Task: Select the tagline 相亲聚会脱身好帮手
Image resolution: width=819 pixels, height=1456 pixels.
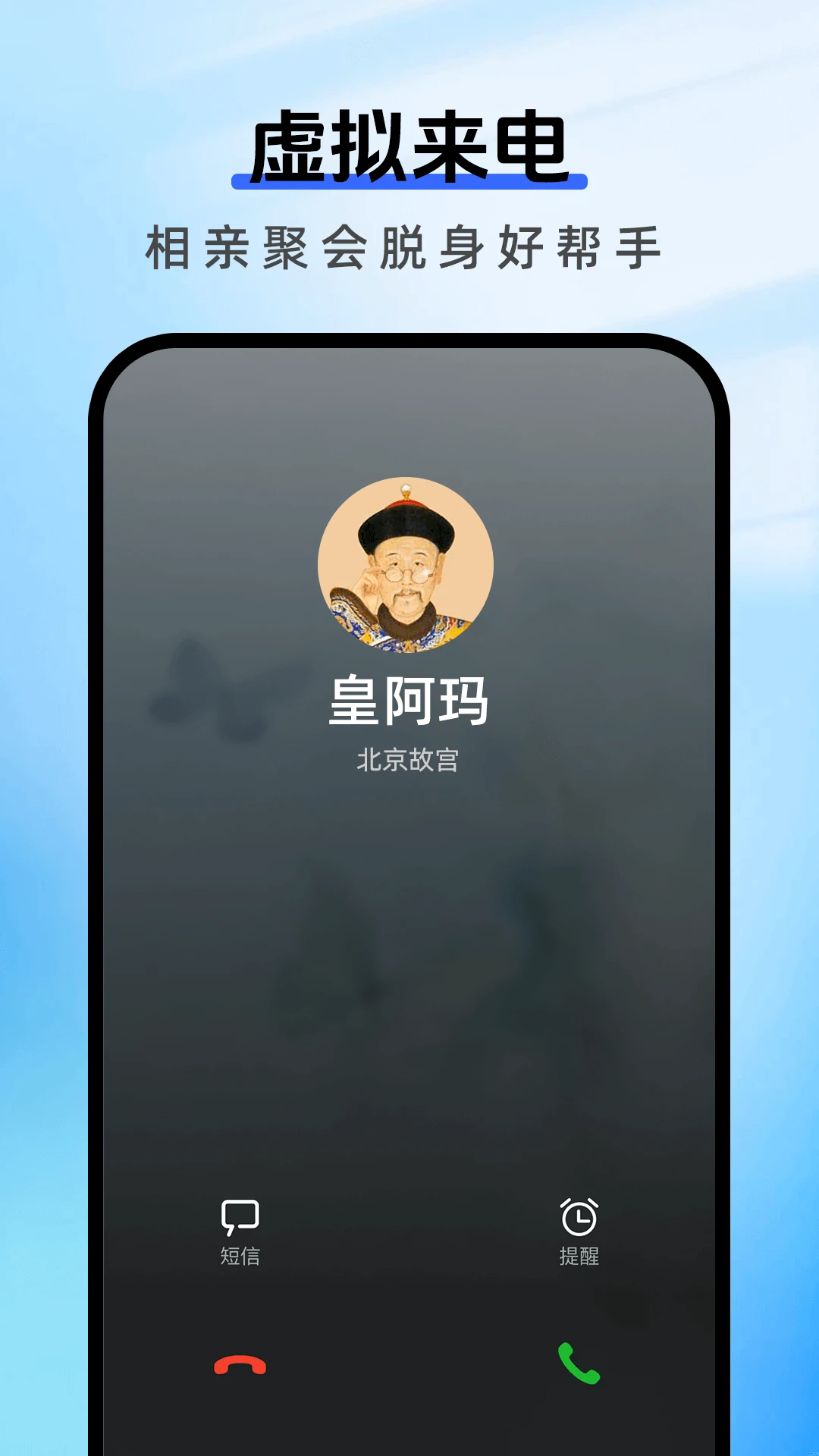Action: pyautogui.click(x=409, y=244)
